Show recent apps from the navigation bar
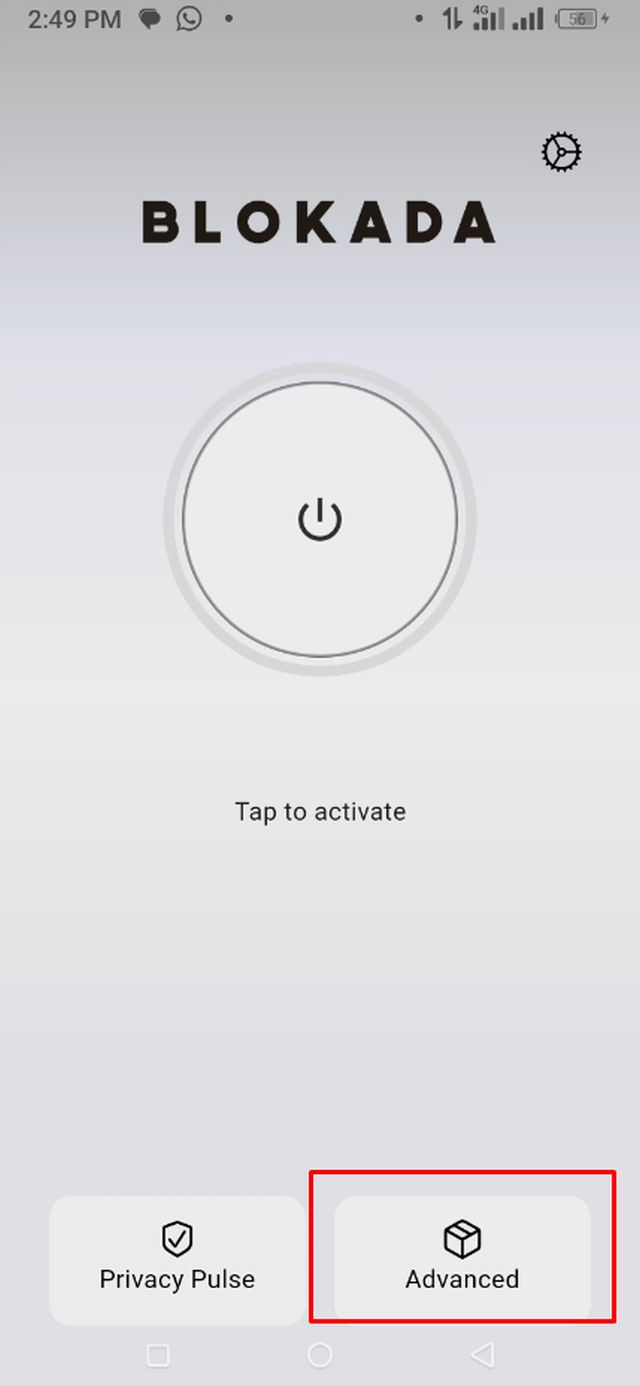This screenshot has width=640, height=1386. point(158,1354)
